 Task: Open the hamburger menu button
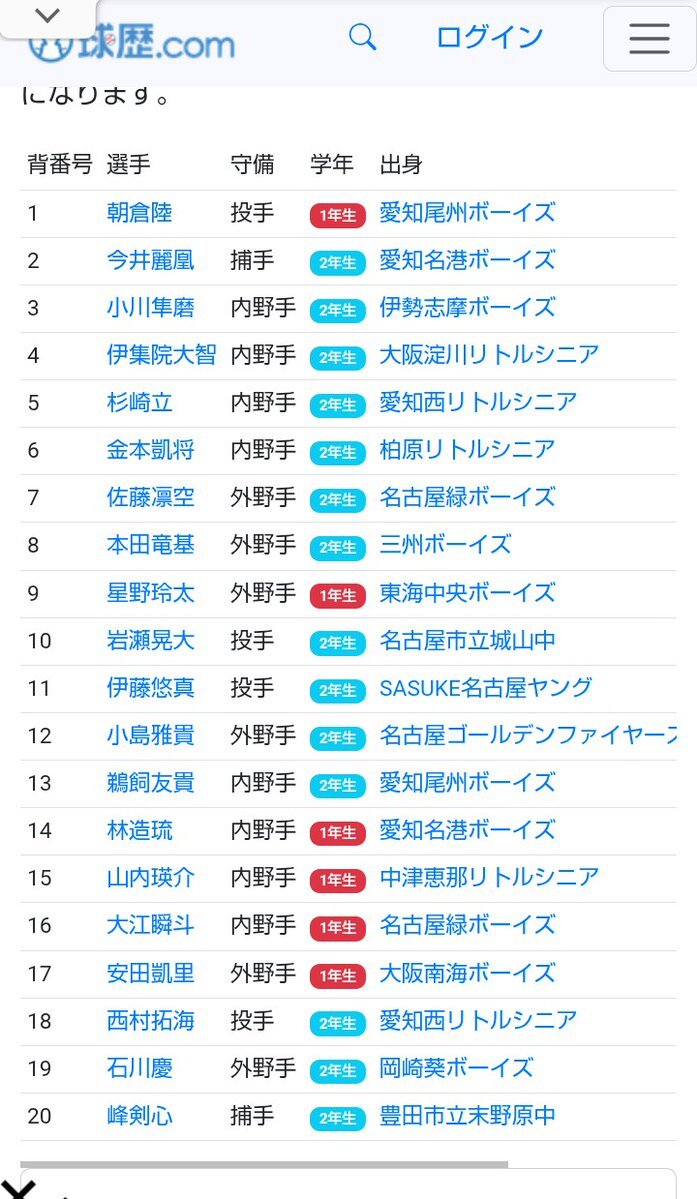(650, 39)
